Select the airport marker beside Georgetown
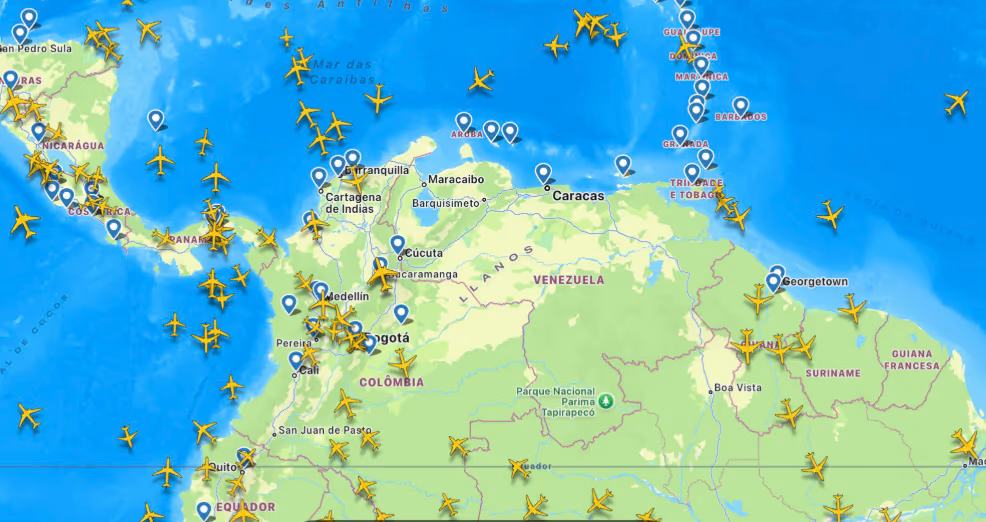 pyautogui.click(x=775, y=279)
